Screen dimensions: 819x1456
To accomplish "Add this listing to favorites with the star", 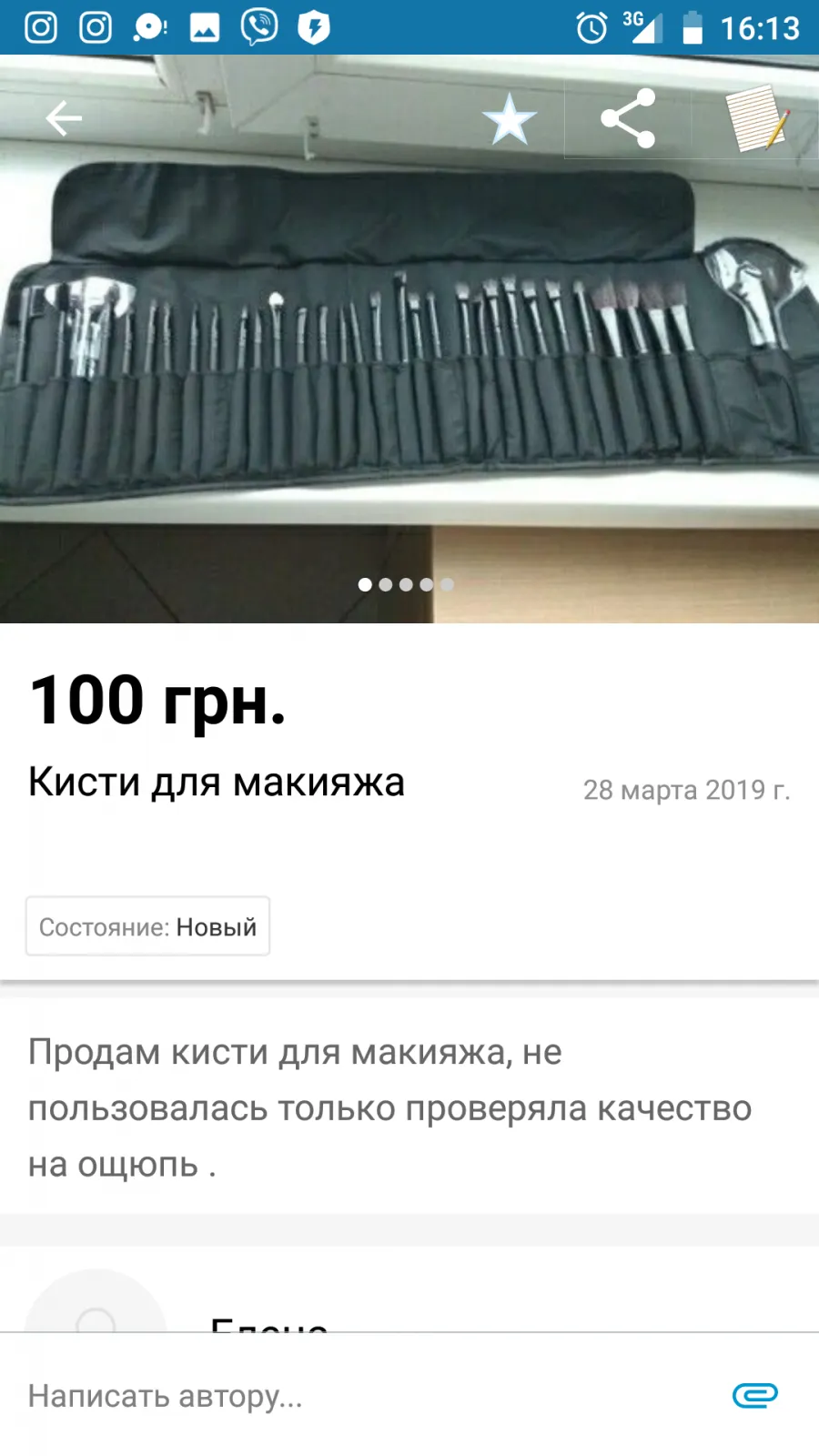I will (510, 119).
